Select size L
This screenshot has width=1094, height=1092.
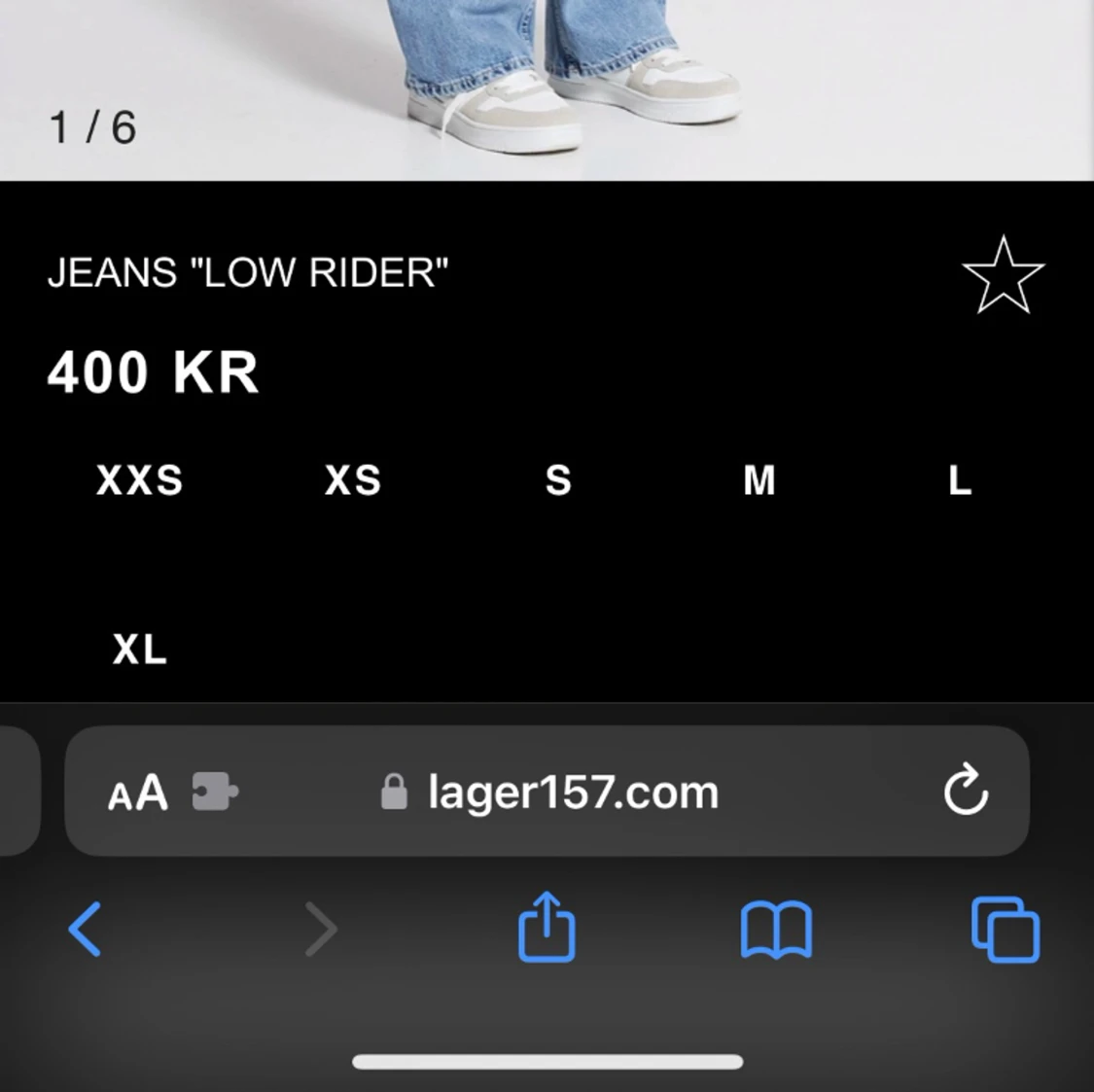point(960,480)
